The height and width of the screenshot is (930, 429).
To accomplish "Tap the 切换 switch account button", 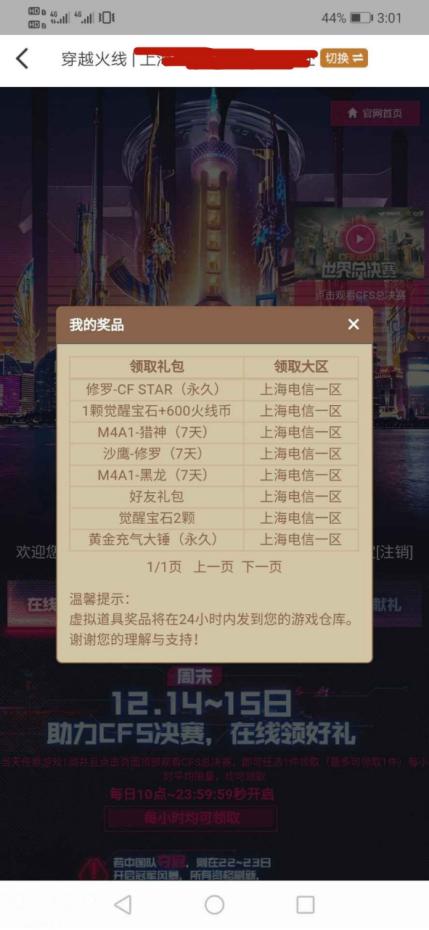I will click(344, 58).
